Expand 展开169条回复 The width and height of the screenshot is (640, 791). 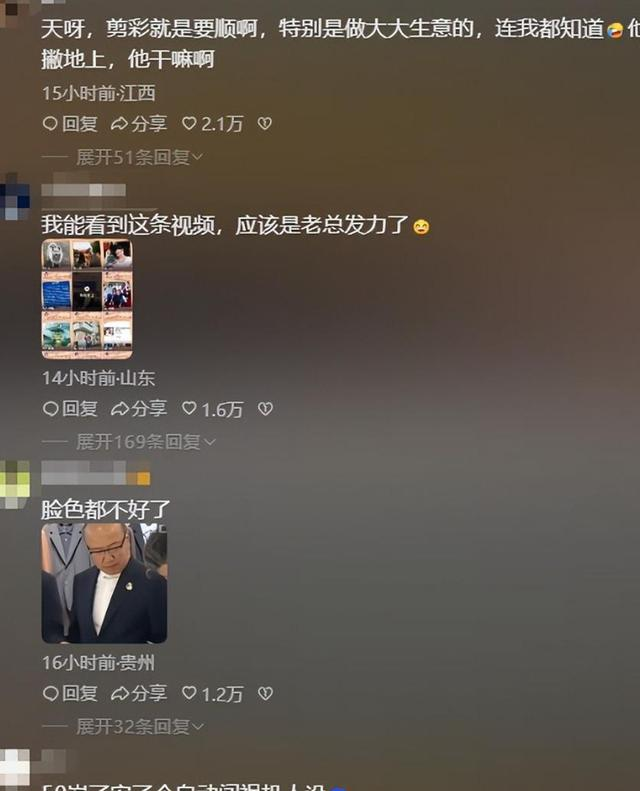pyautogui.click(x=145, y=442)
